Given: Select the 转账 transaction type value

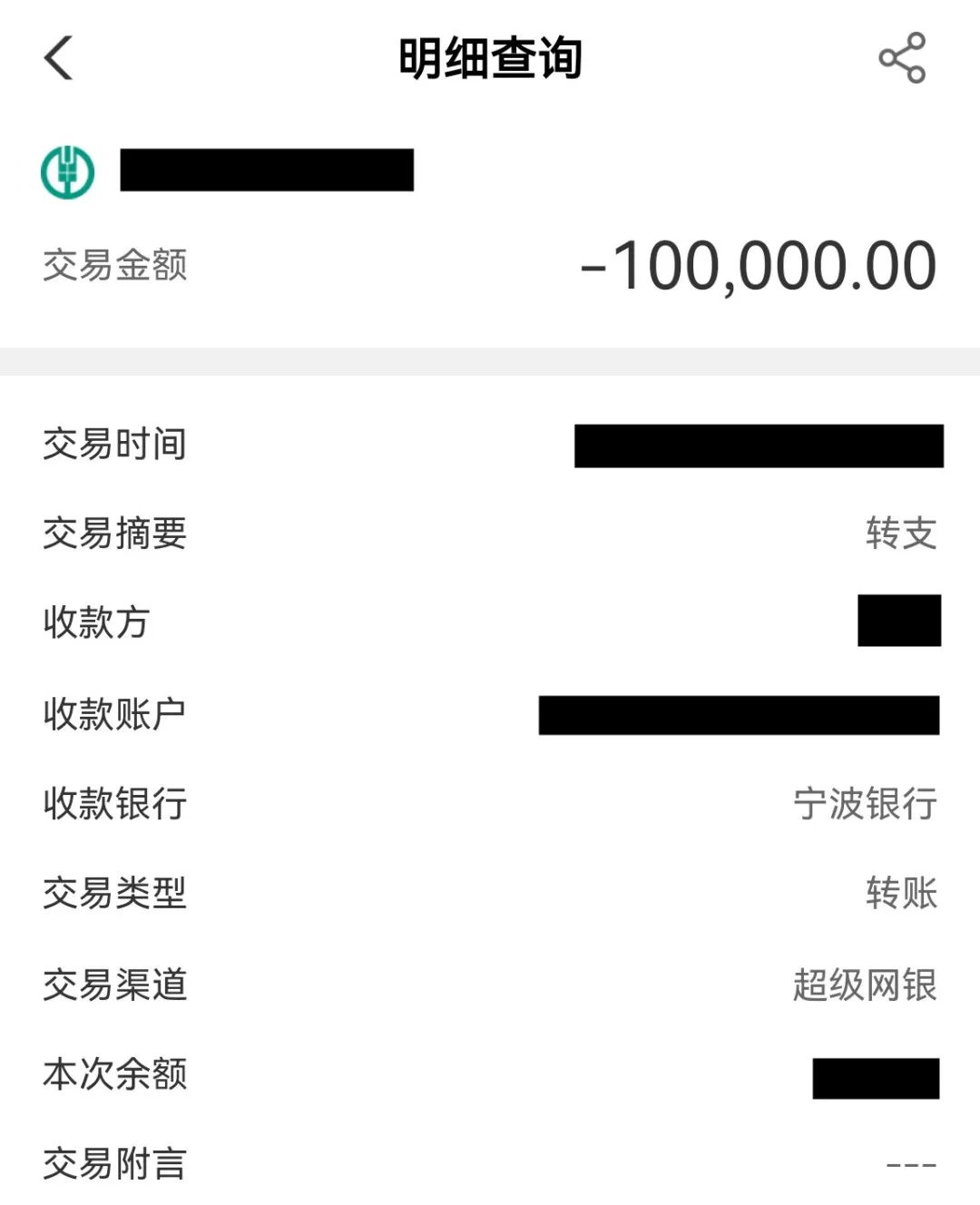Looking at the screenshot, I should point(902,896).
